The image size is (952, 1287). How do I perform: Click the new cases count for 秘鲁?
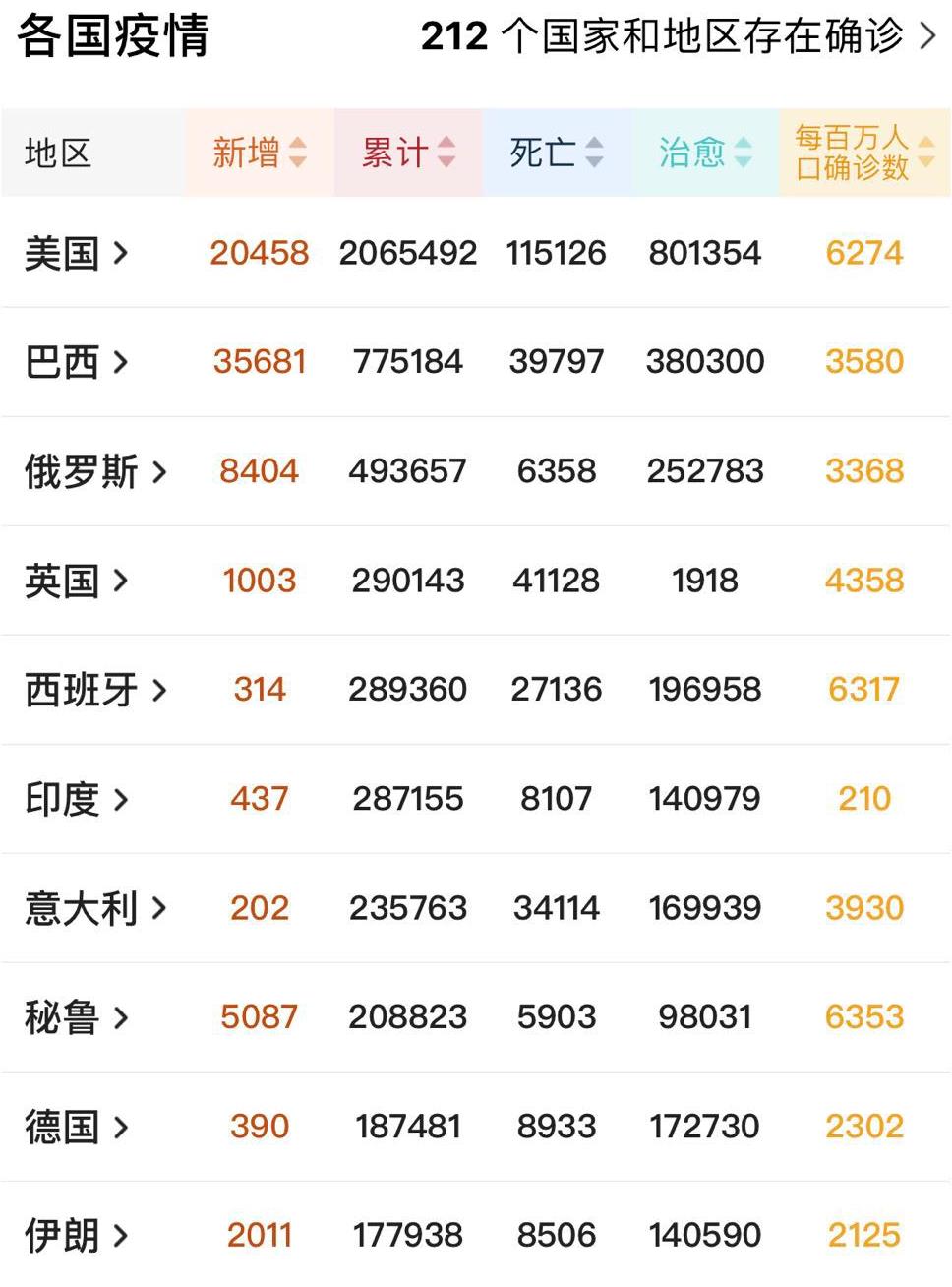259,1016
